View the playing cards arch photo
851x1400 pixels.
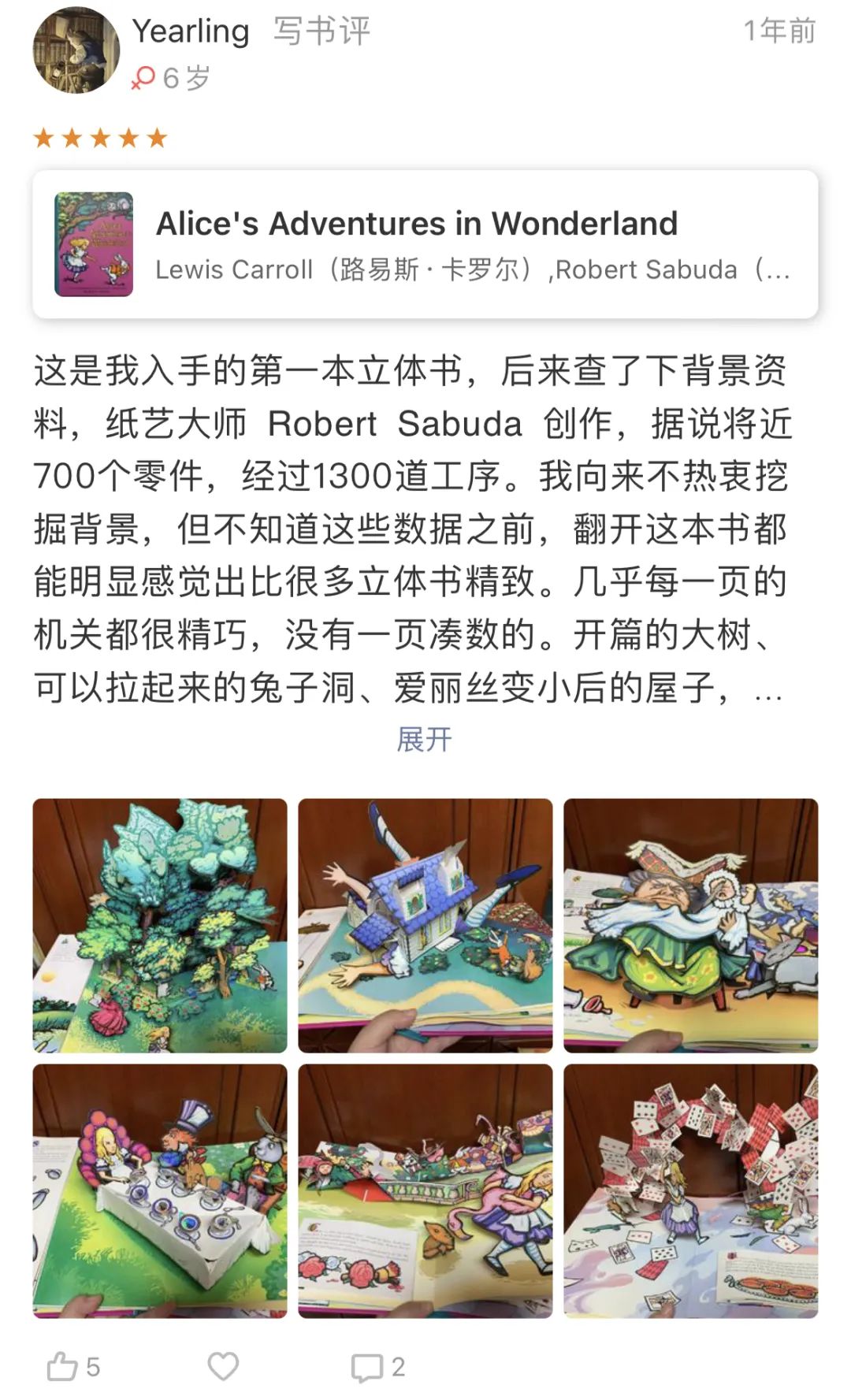click(x=690, y=1190)
